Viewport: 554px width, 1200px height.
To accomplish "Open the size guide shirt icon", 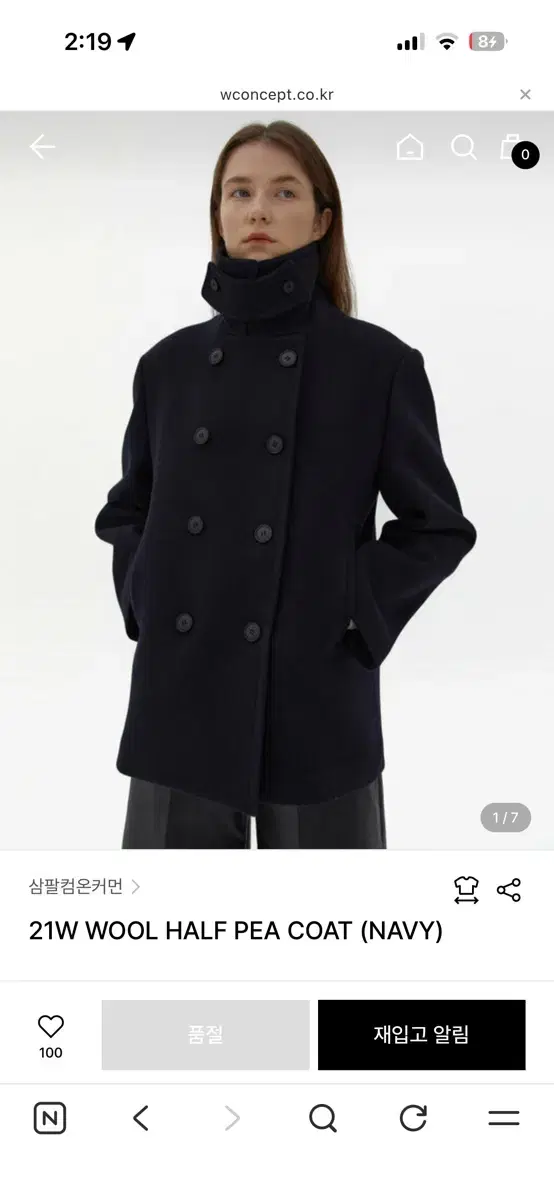I will 466,890.
